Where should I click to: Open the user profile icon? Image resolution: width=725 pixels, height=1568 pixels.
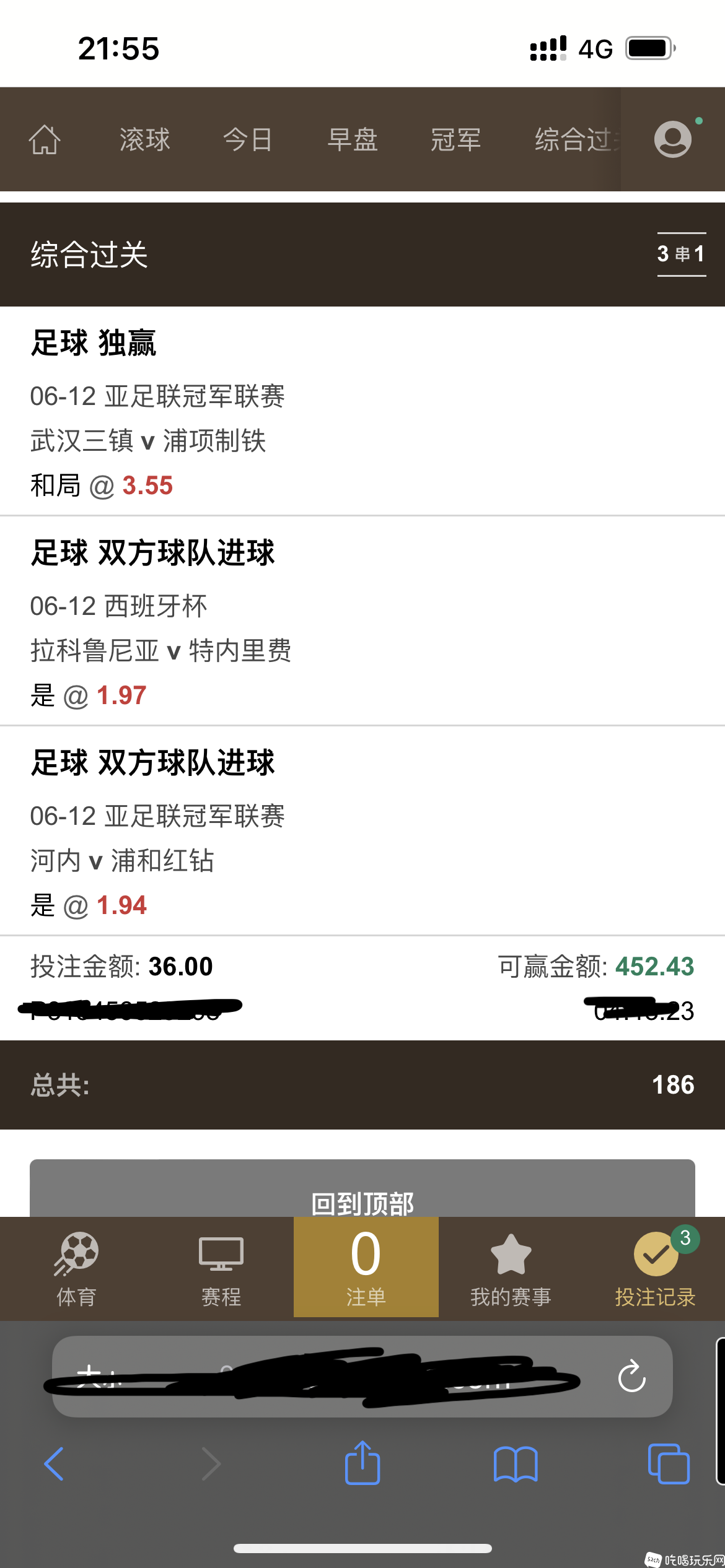coord(672,139)
